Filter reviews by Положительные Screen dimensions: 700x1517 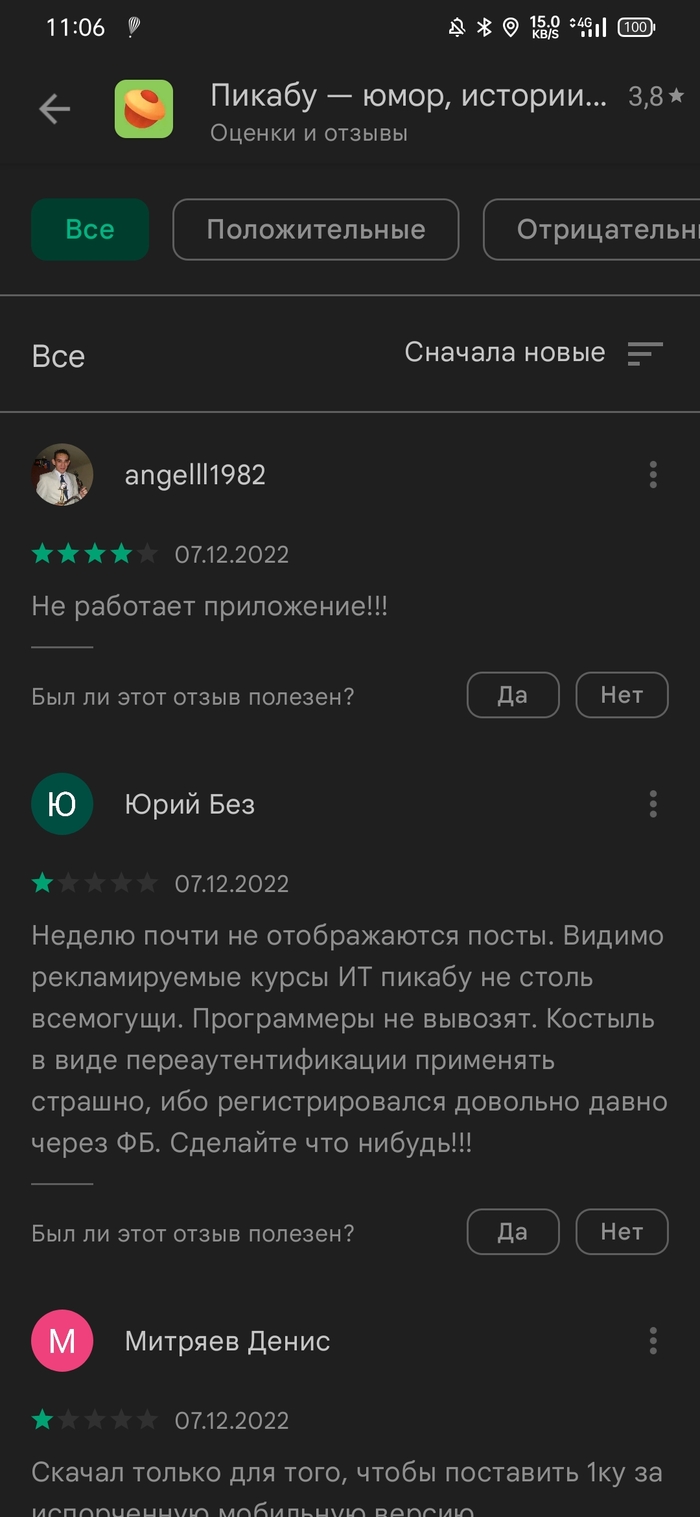(316, 230)
